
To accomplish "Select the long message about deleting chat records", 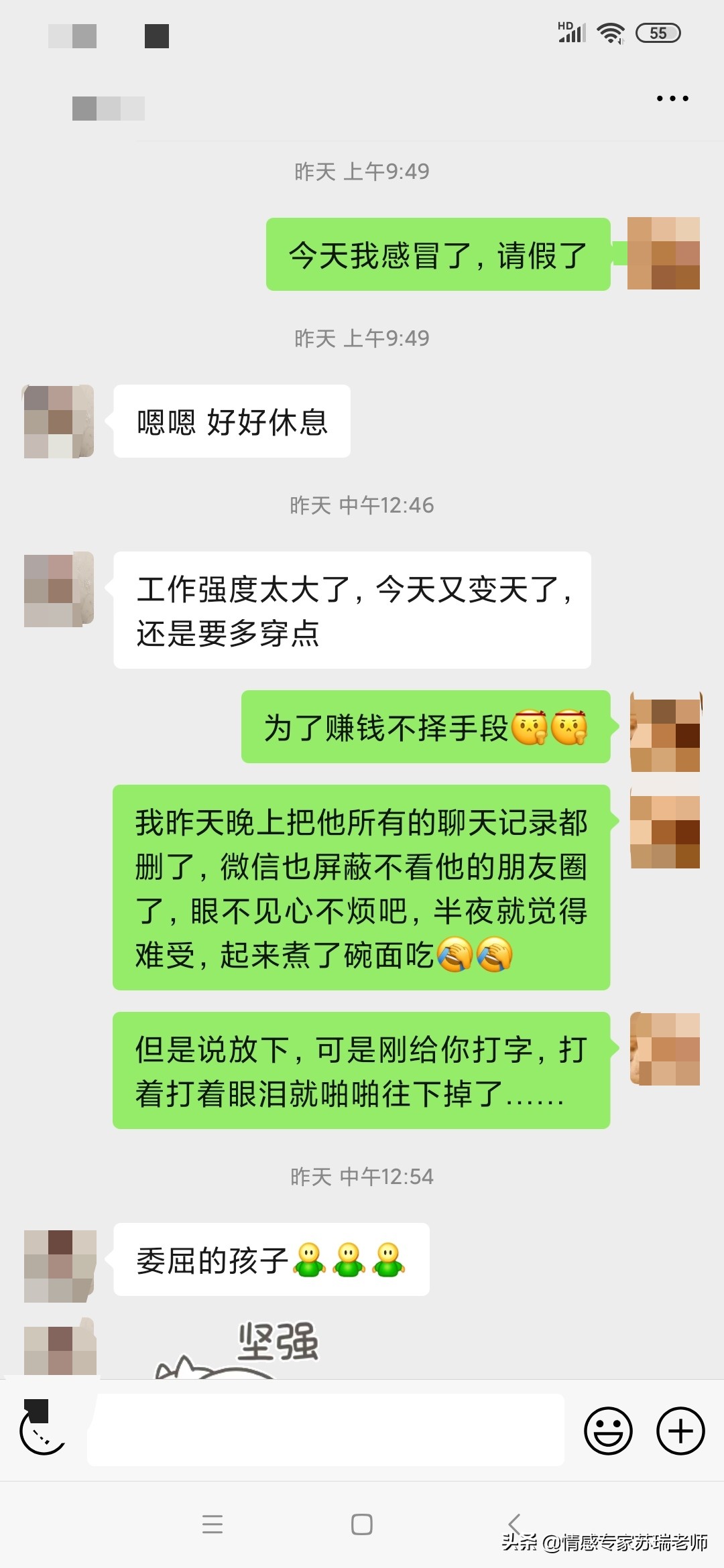I will coord(362,891).
